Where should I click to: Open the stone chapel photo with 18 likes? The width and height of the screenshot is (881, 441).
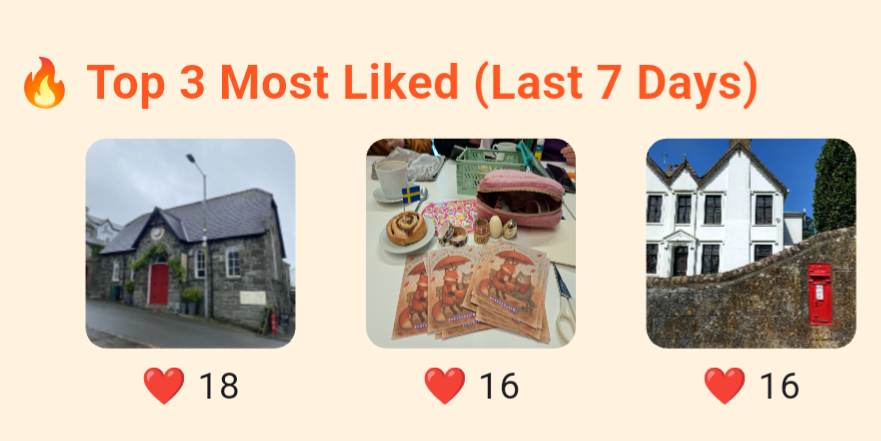190,243
